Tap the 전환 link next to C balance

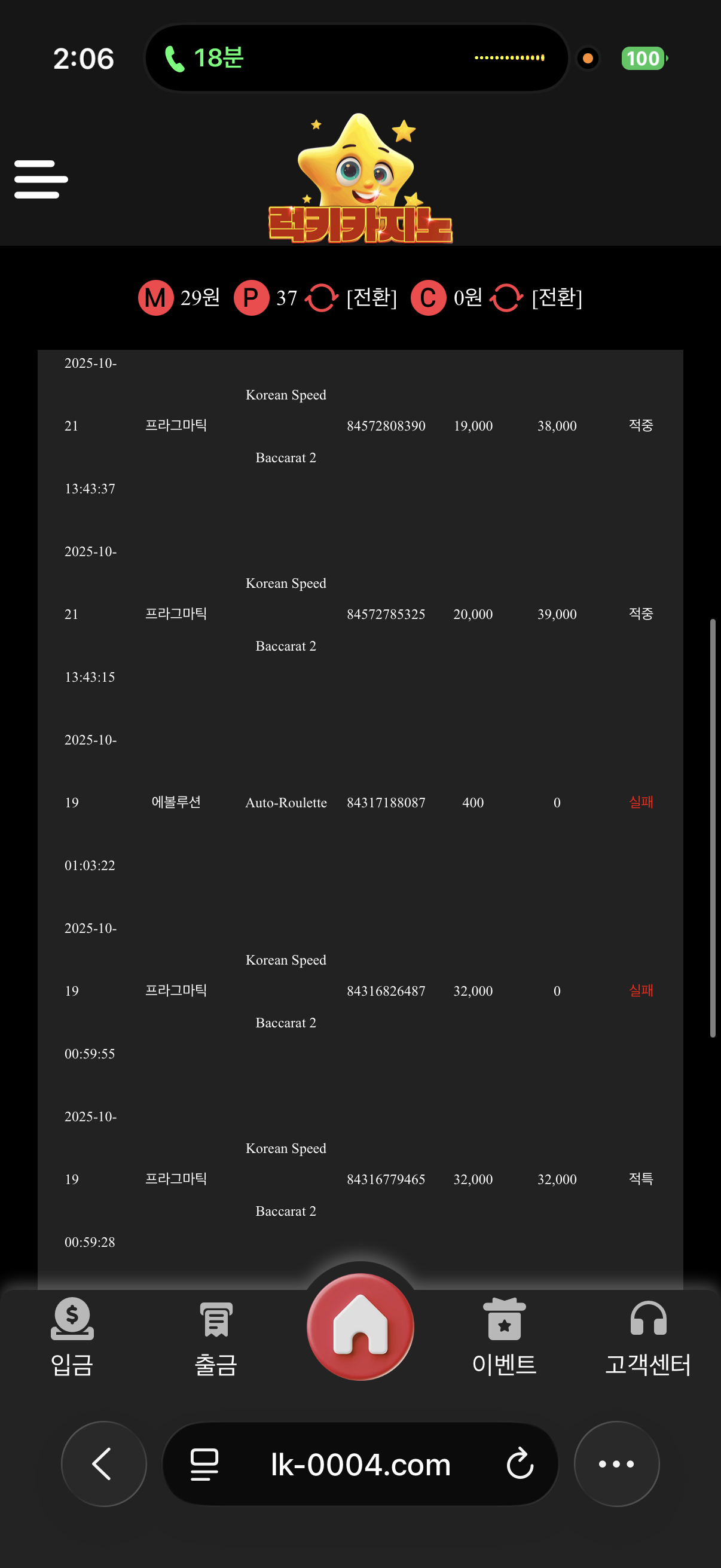click(557, 298)
